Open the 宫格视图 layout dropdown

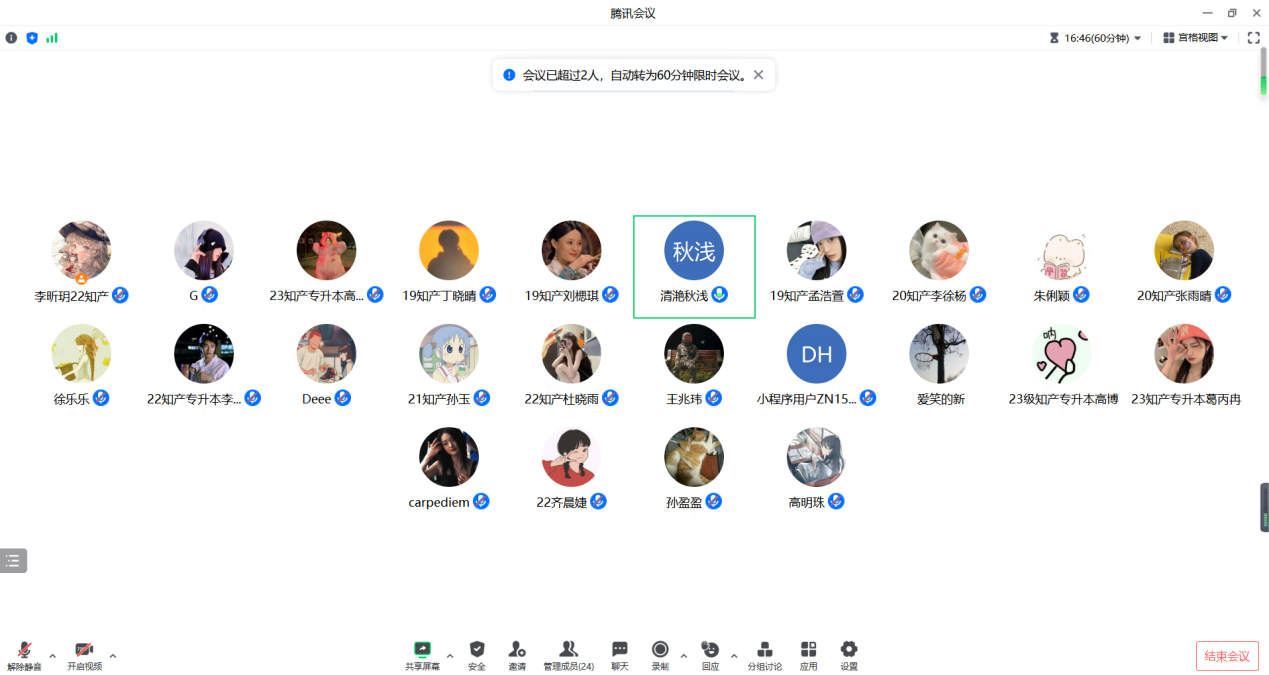coord(1196,38)
